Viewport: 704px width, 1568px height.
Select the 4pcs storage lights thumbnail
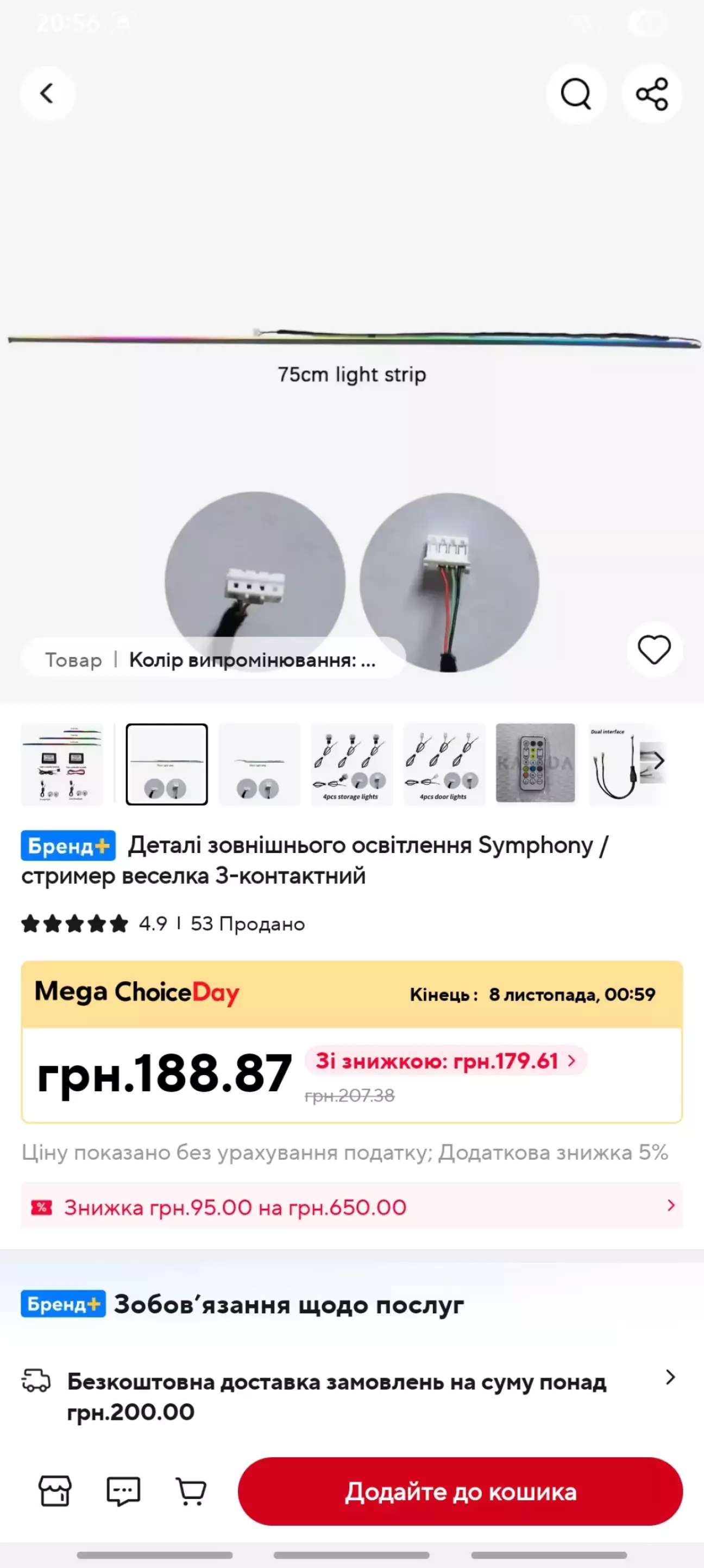351,764
